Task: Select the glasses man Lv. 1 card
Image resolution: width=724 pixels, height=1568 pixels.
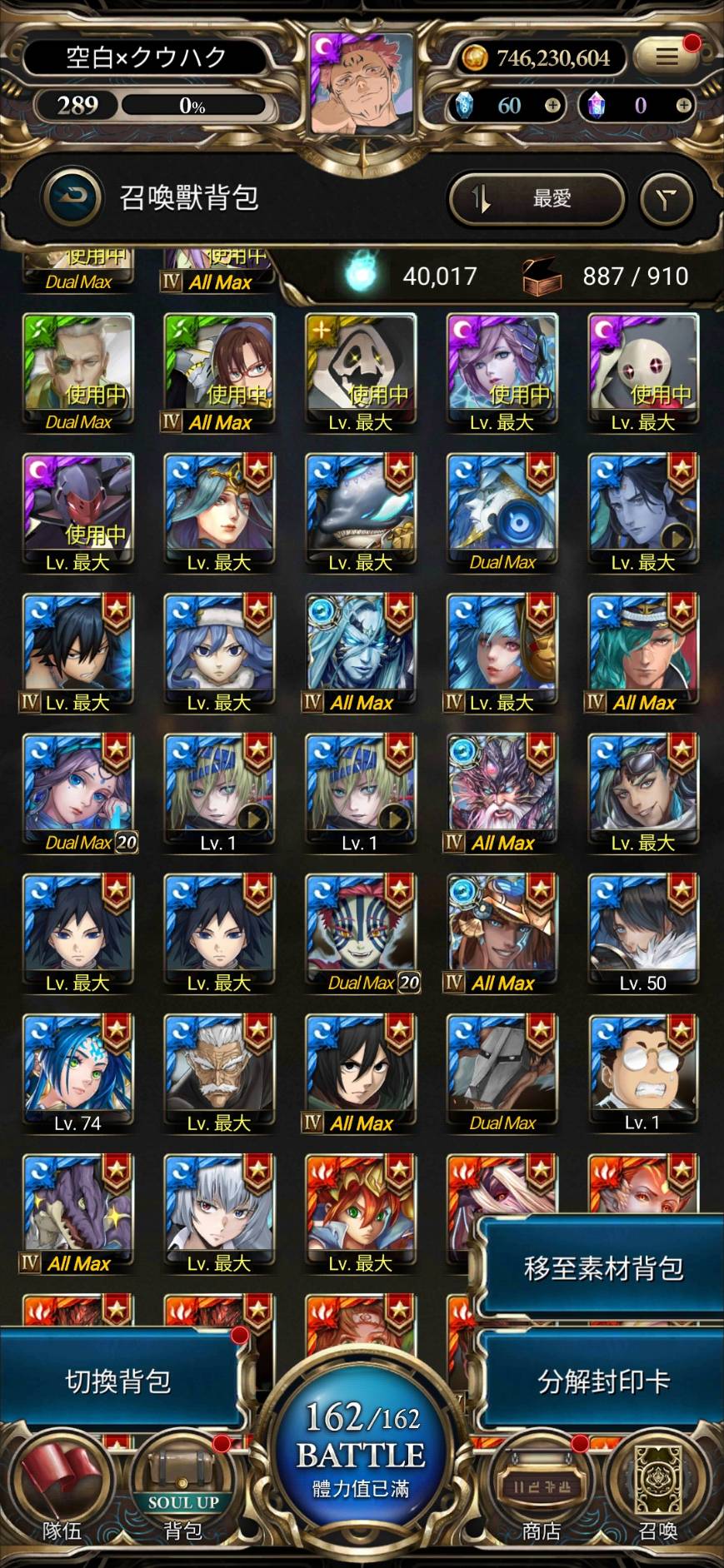Action: click(x=642, y=1073)
